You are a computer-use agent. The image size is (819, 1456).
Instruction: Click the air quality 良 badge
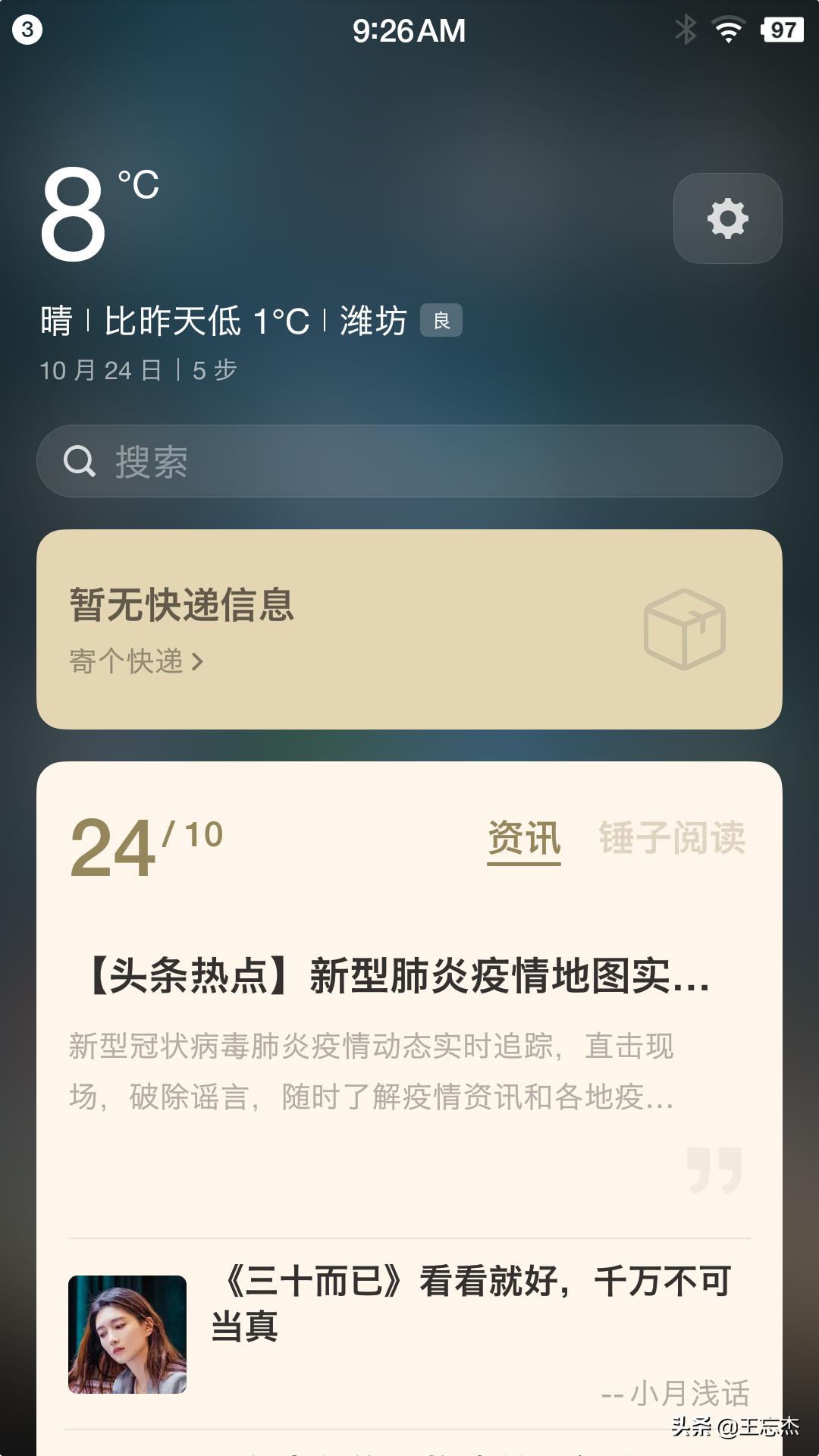tap(444, 322)
